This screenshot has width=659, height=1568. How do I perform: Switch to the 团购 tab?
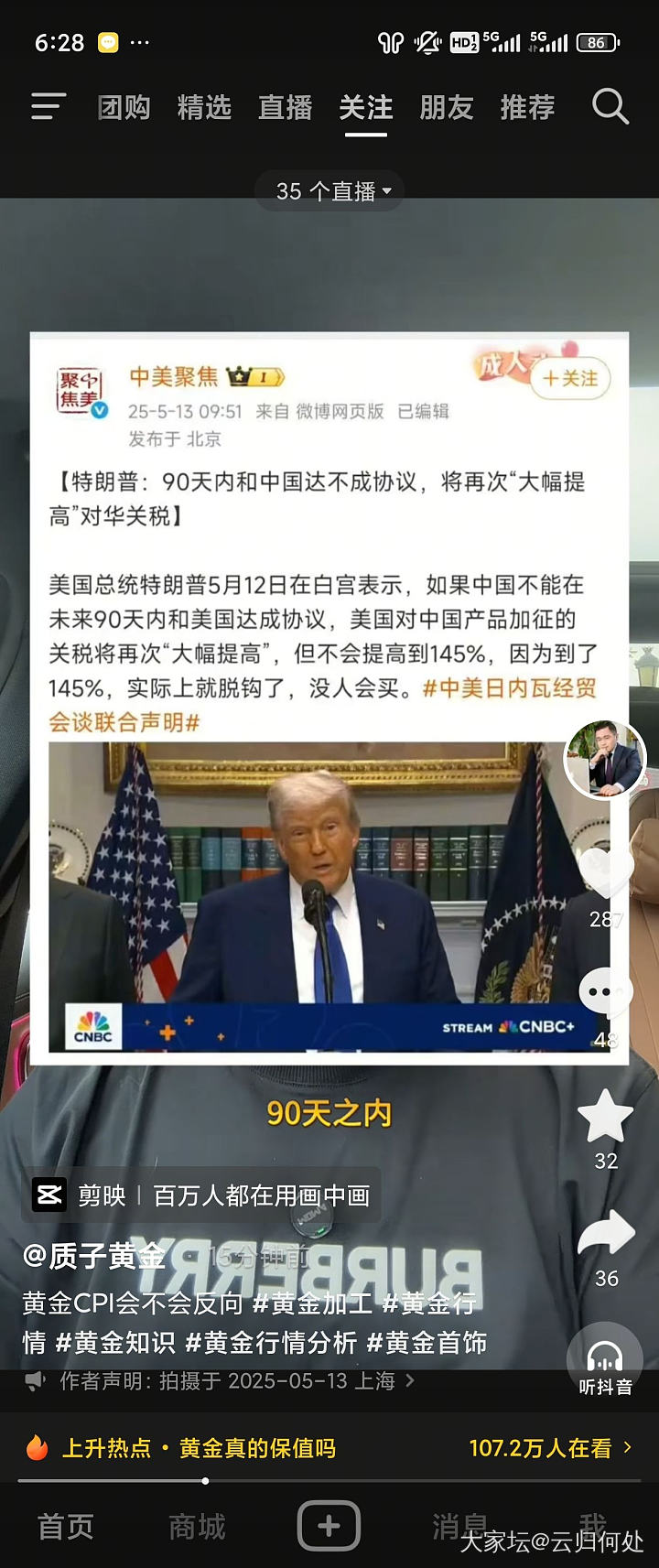(x=124, y=108)
